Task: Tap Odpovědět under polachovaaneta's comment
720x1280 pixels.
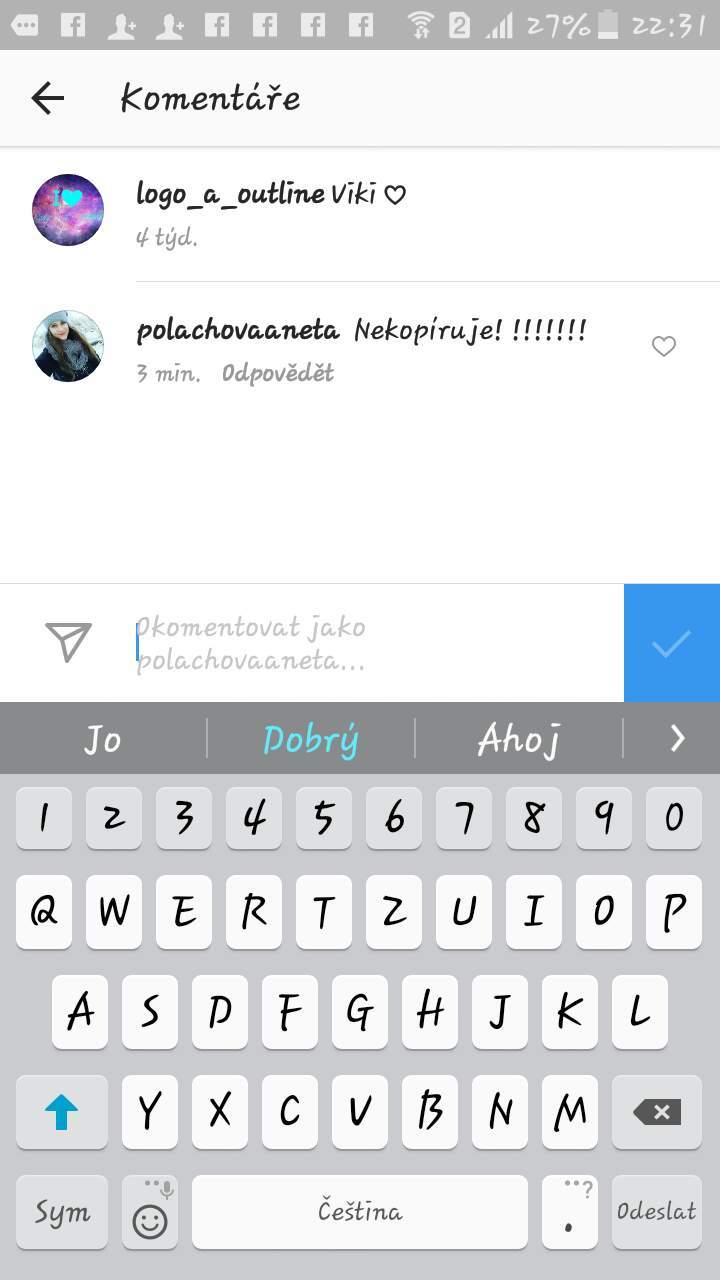Action: (x=278, y=373)
